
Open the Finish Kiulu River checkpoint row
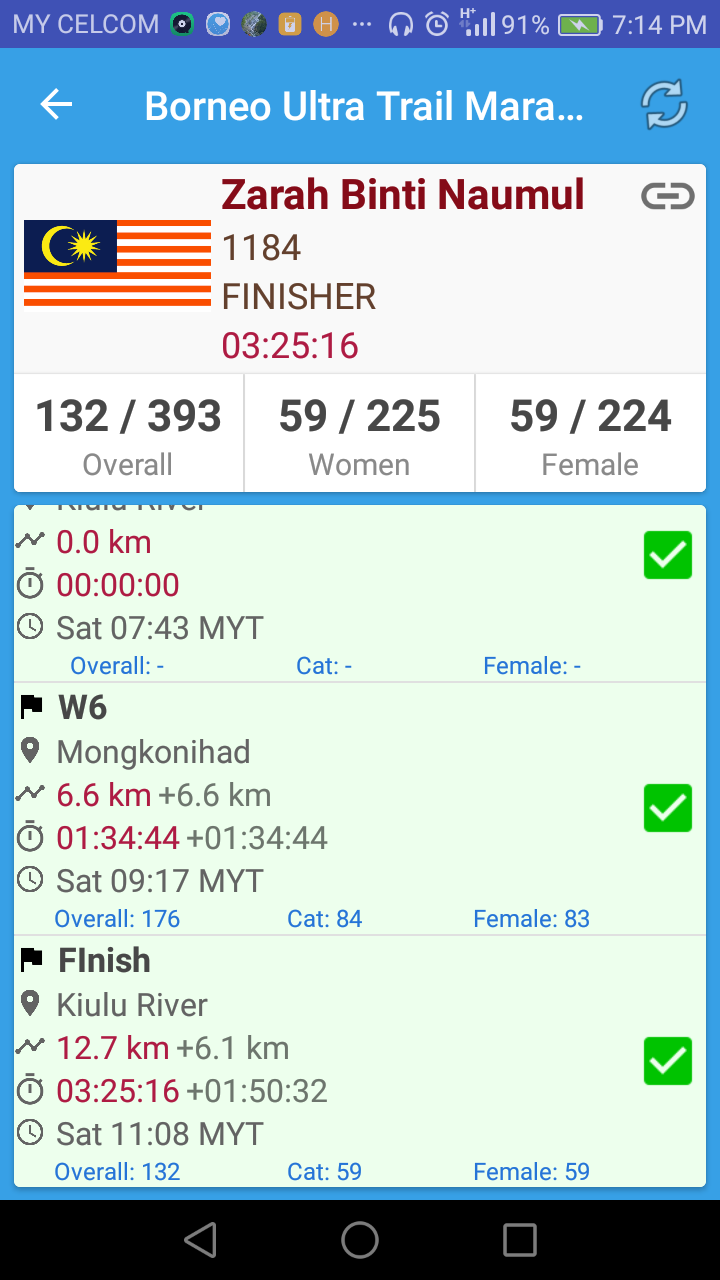360,1061
